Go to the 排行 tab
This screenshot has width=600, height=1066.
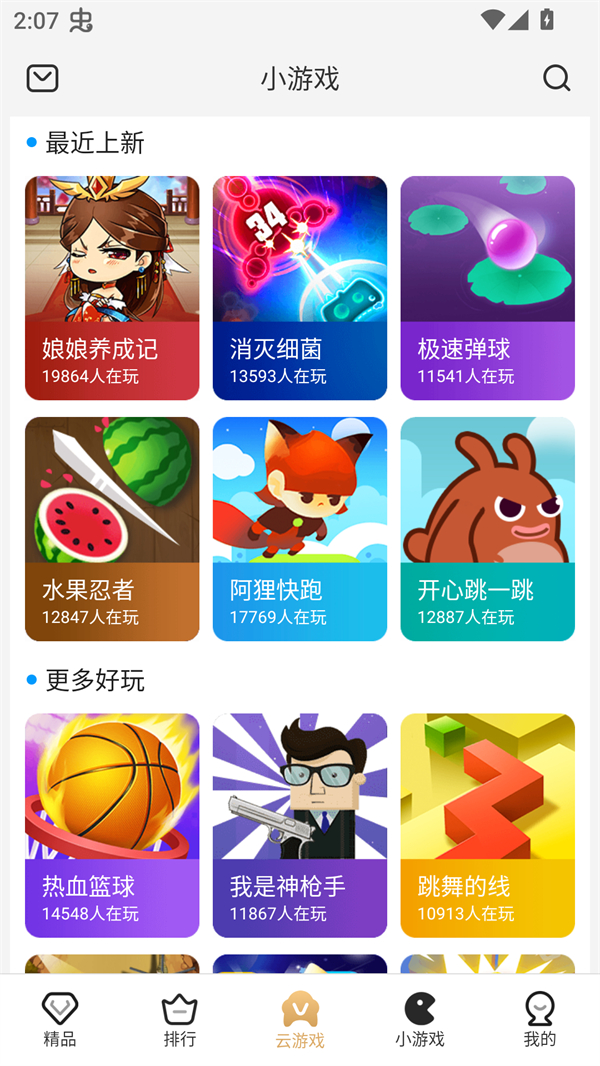pos(180,1019)
